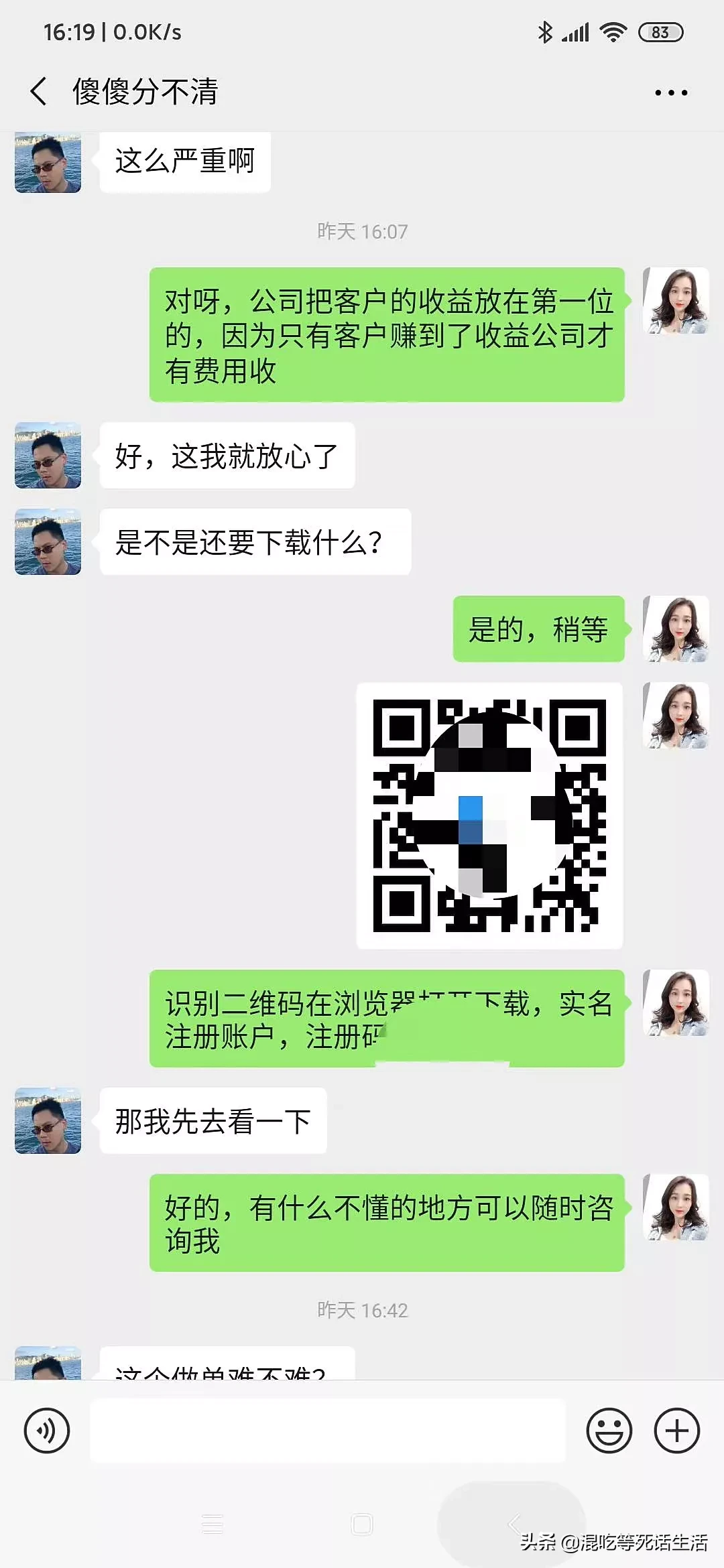The width and height of the screenshot is (724, 1568).
Task: Tap the system home button
Action: tap(362, 1524)
